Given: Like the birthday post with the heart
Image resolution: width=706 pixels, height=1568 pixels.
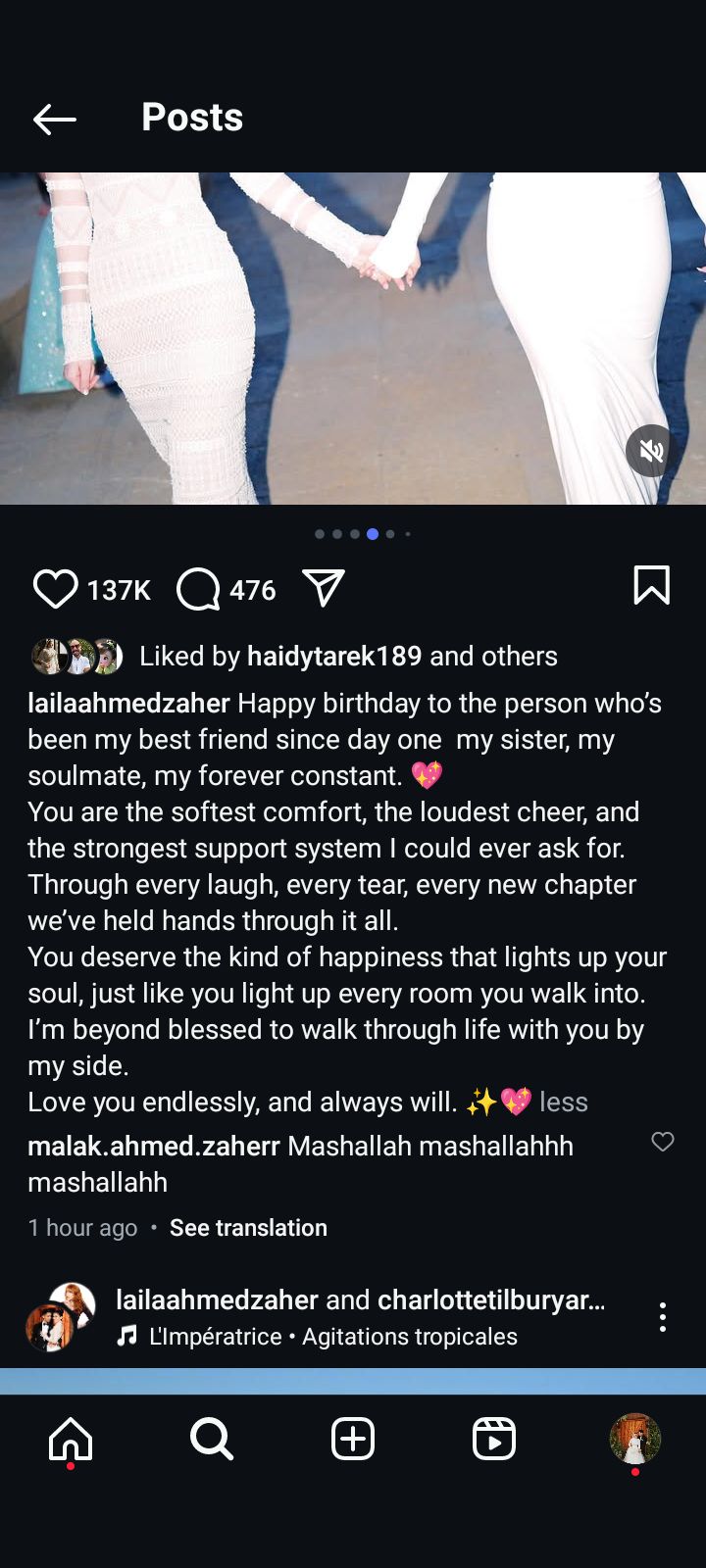Looking at the screenshot, I should [x=56, y=589].
